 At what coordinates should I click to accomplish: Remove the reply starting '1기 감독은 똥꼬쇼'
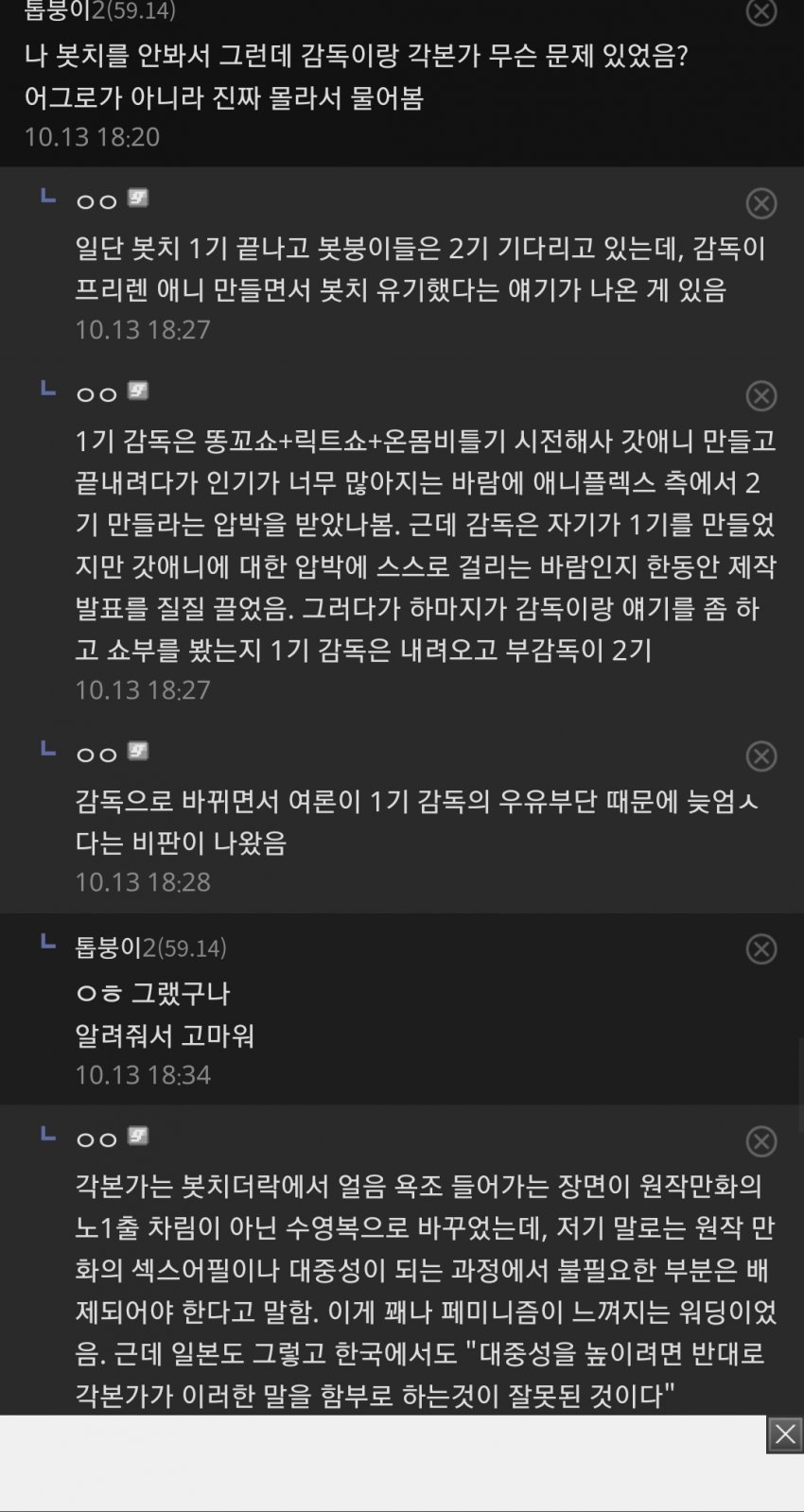point(761,395)
